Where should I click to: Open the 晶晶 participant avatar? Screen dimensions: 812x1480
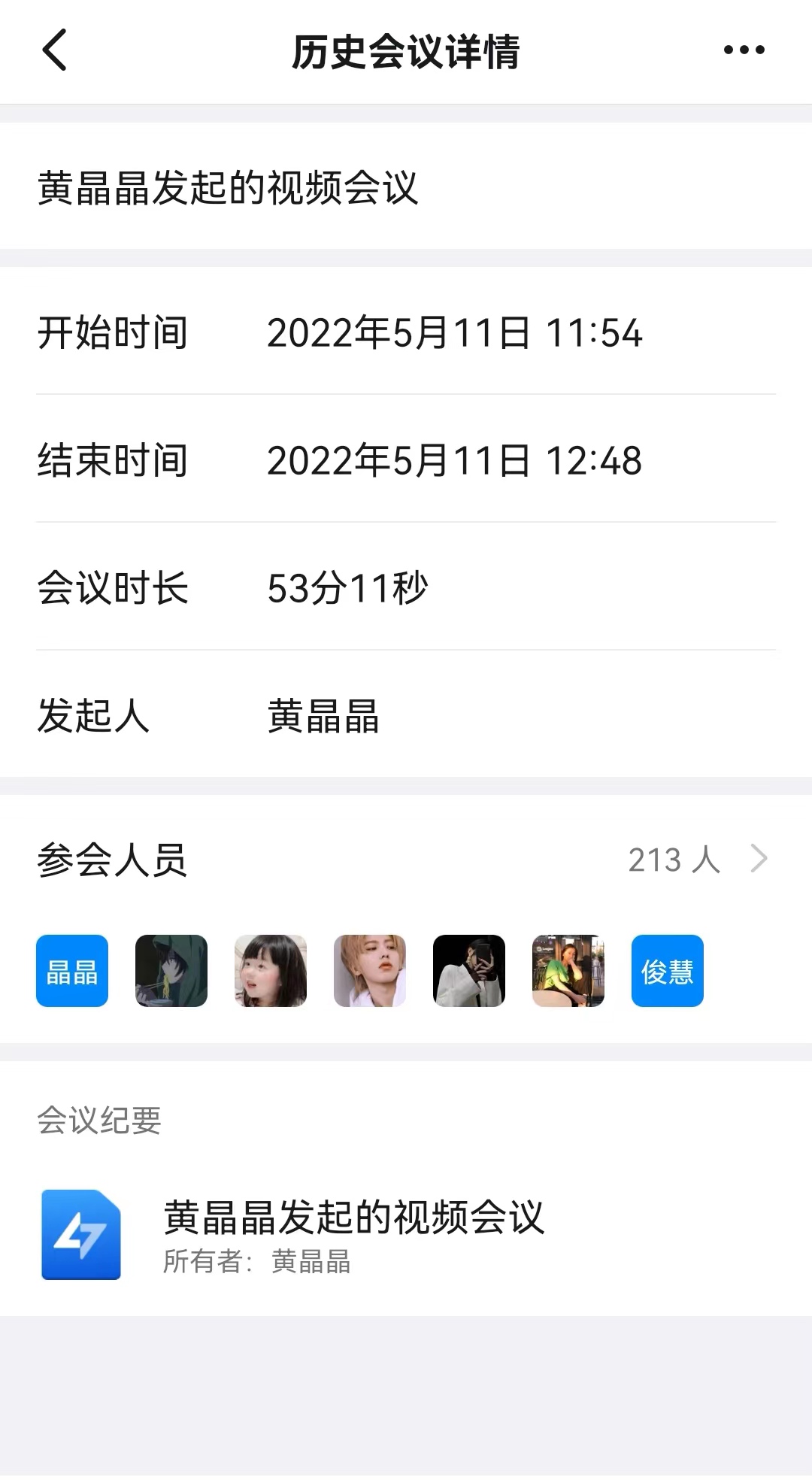(72, 971)
